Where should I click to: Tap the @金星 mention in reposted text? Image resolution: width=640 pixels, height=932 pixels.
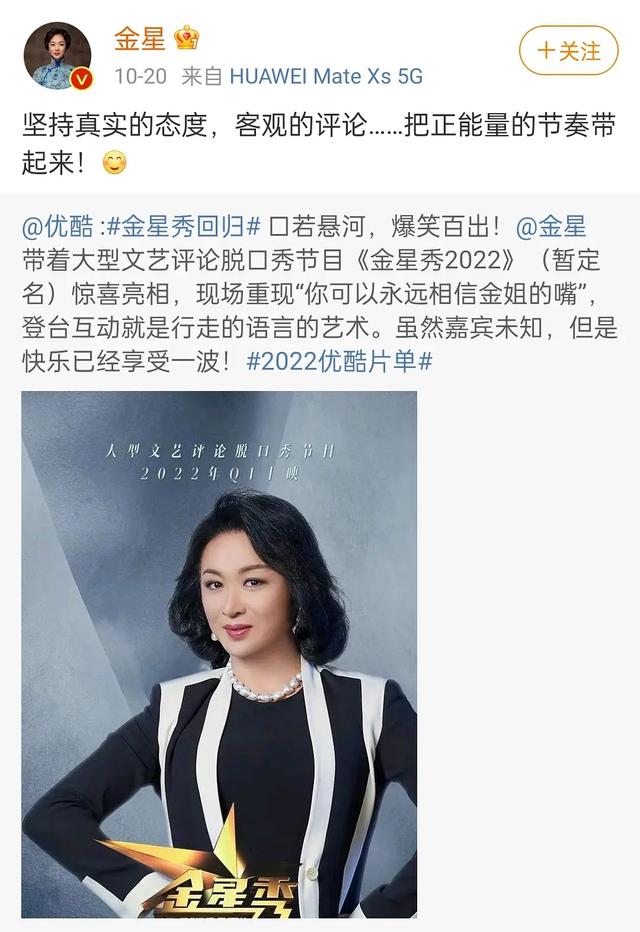coord(550,226)
